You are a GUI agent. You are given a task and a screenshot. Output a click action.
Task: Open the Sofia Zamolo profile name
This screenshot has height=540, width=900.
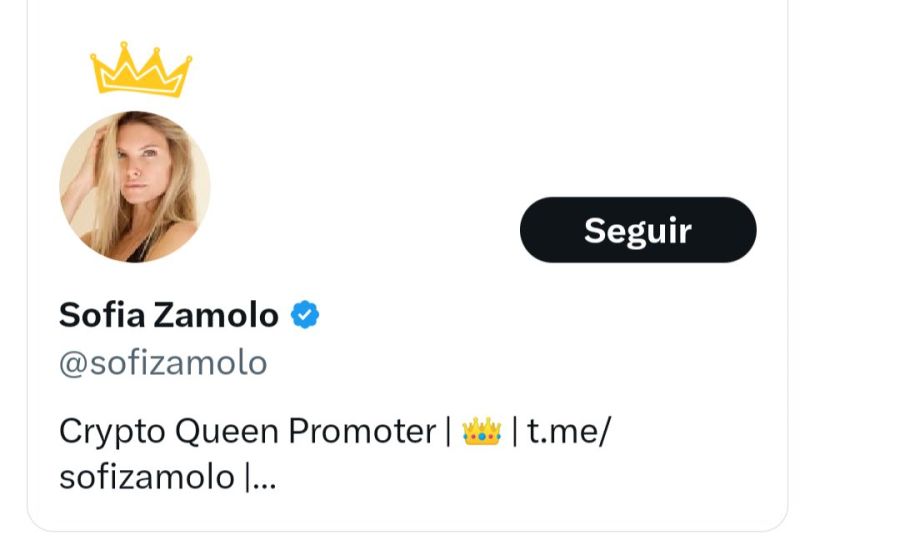click(x=168, y=316)
